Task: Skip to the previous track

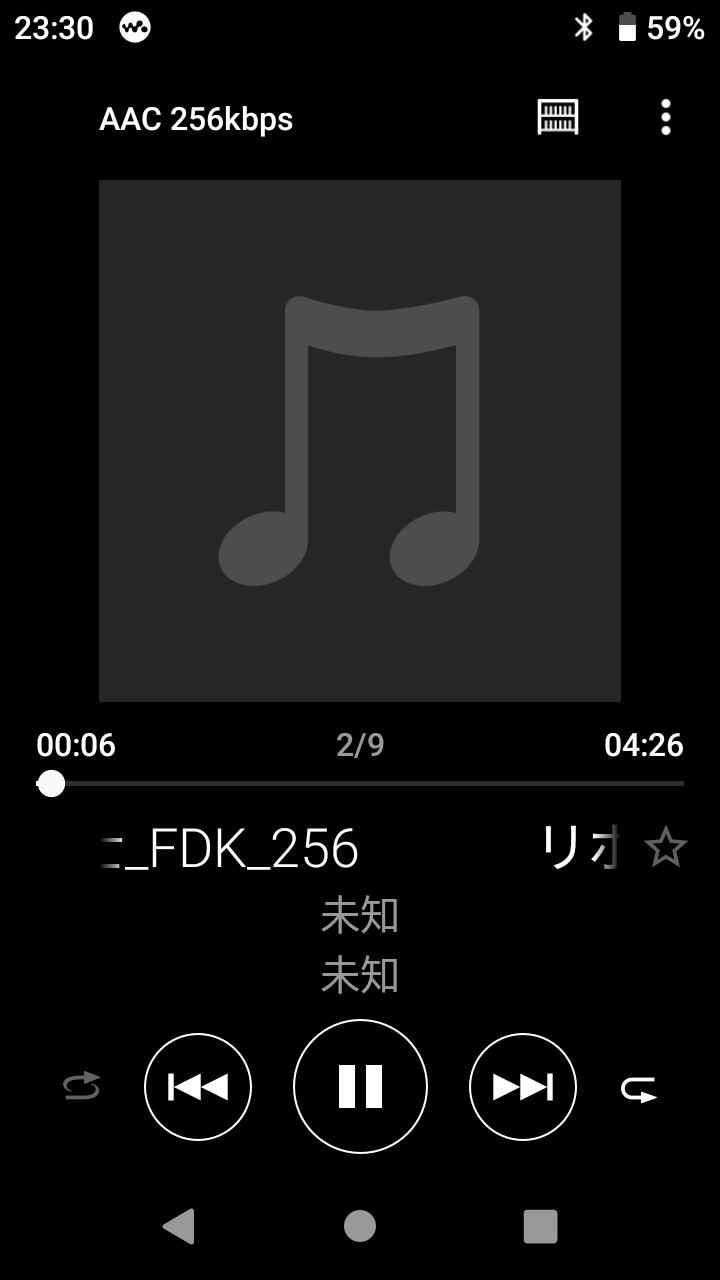Action: tap(198, 1086)
